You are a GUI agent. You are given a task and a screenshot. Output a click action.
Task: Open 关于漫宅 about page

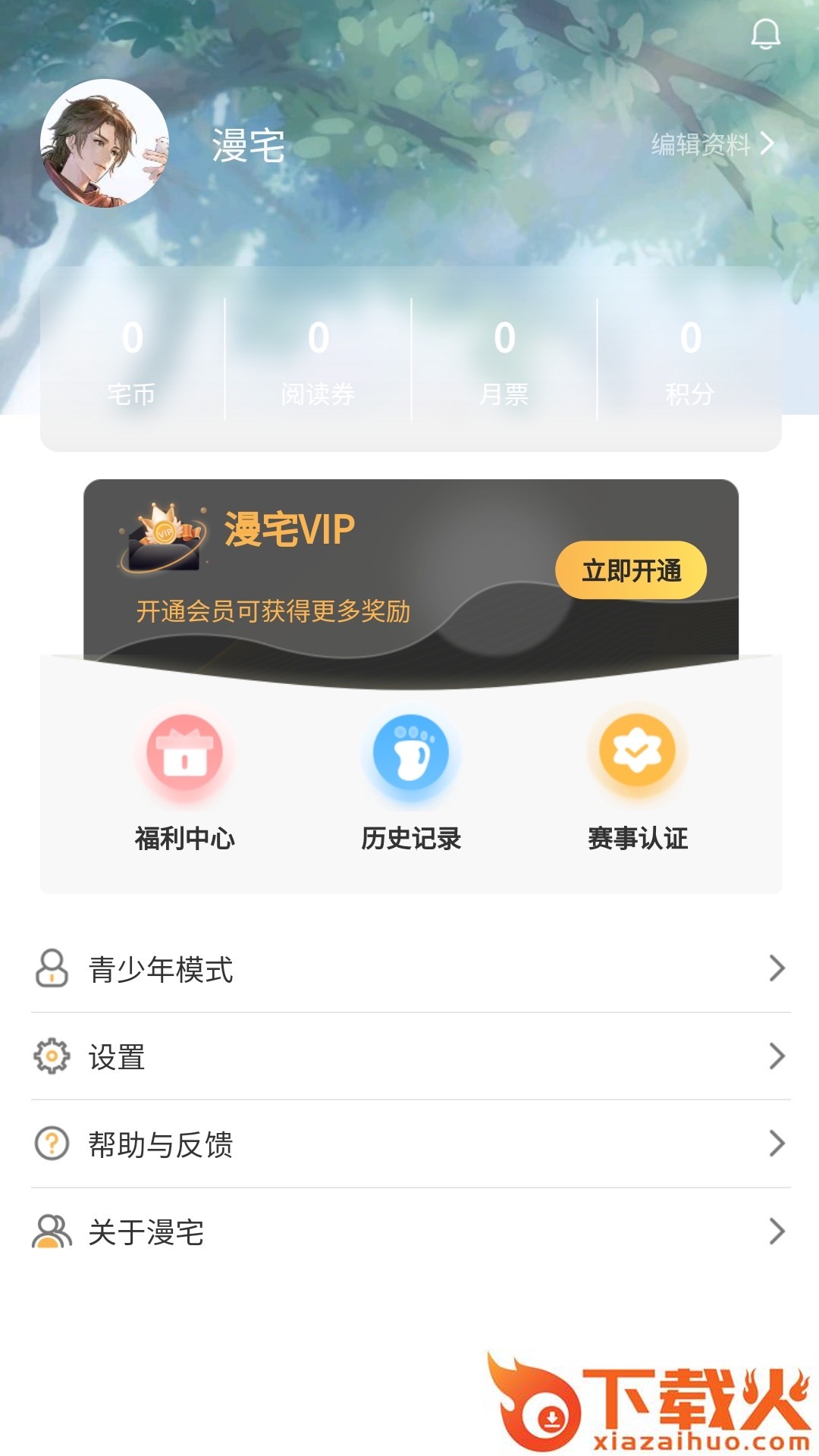pos(409,1232)
